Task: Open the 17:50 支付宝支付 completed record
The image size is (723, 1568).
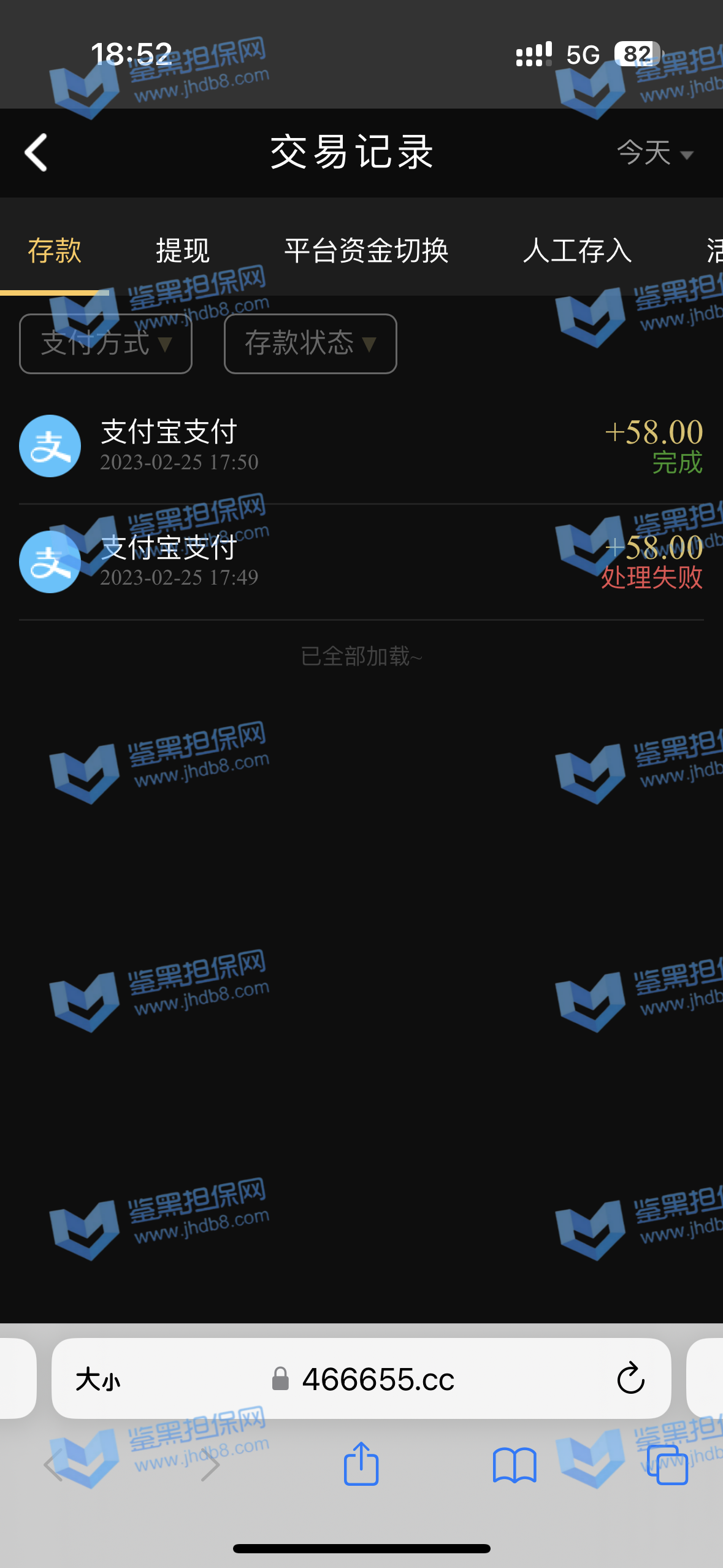Action: (x=361, y=446)
